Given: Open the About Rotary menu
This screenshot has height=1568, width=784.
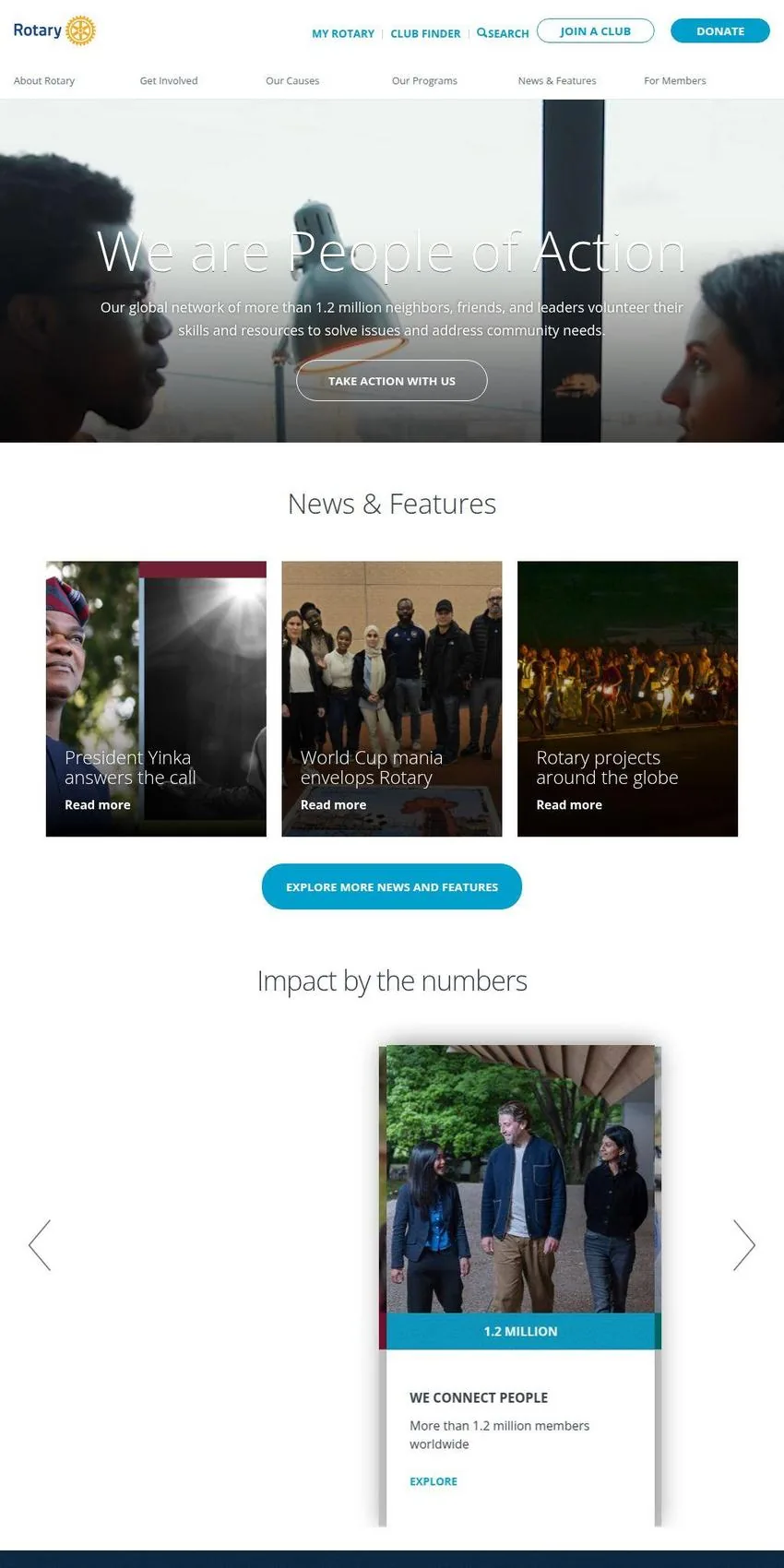Looking at the screenshot, I should point(44,80).
